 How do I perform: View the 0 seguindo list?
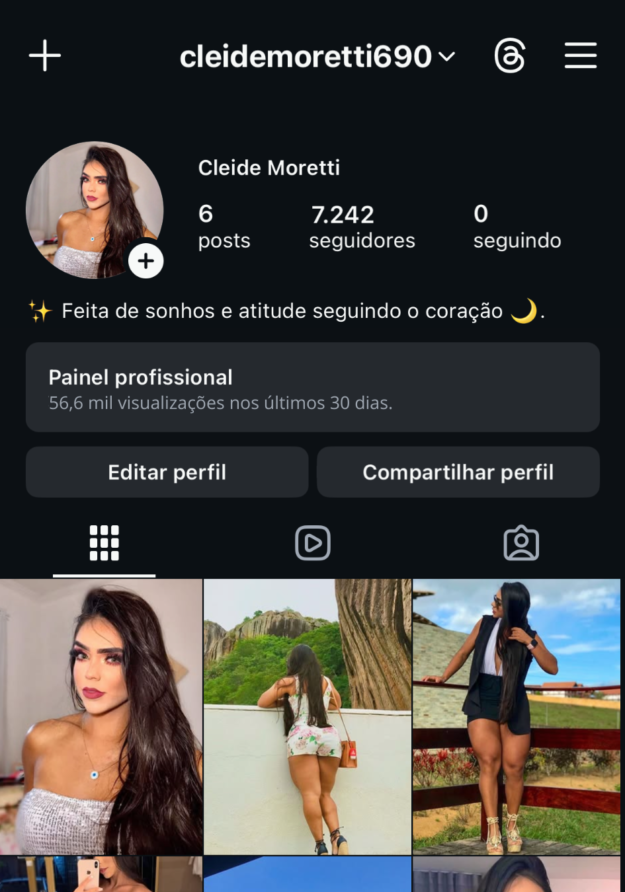(x=516, y=227)
